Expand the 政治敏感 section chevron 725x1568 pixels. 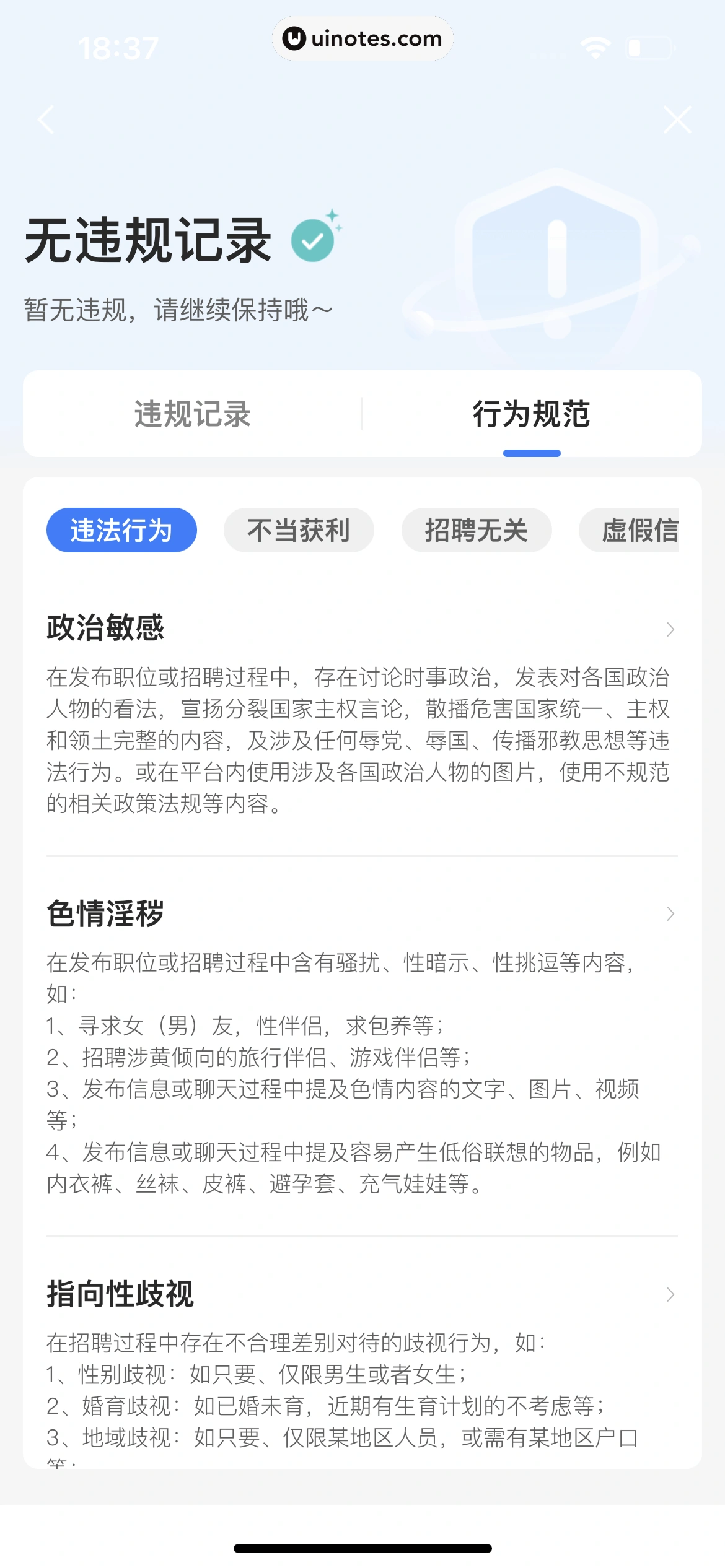tap(671, 629)
